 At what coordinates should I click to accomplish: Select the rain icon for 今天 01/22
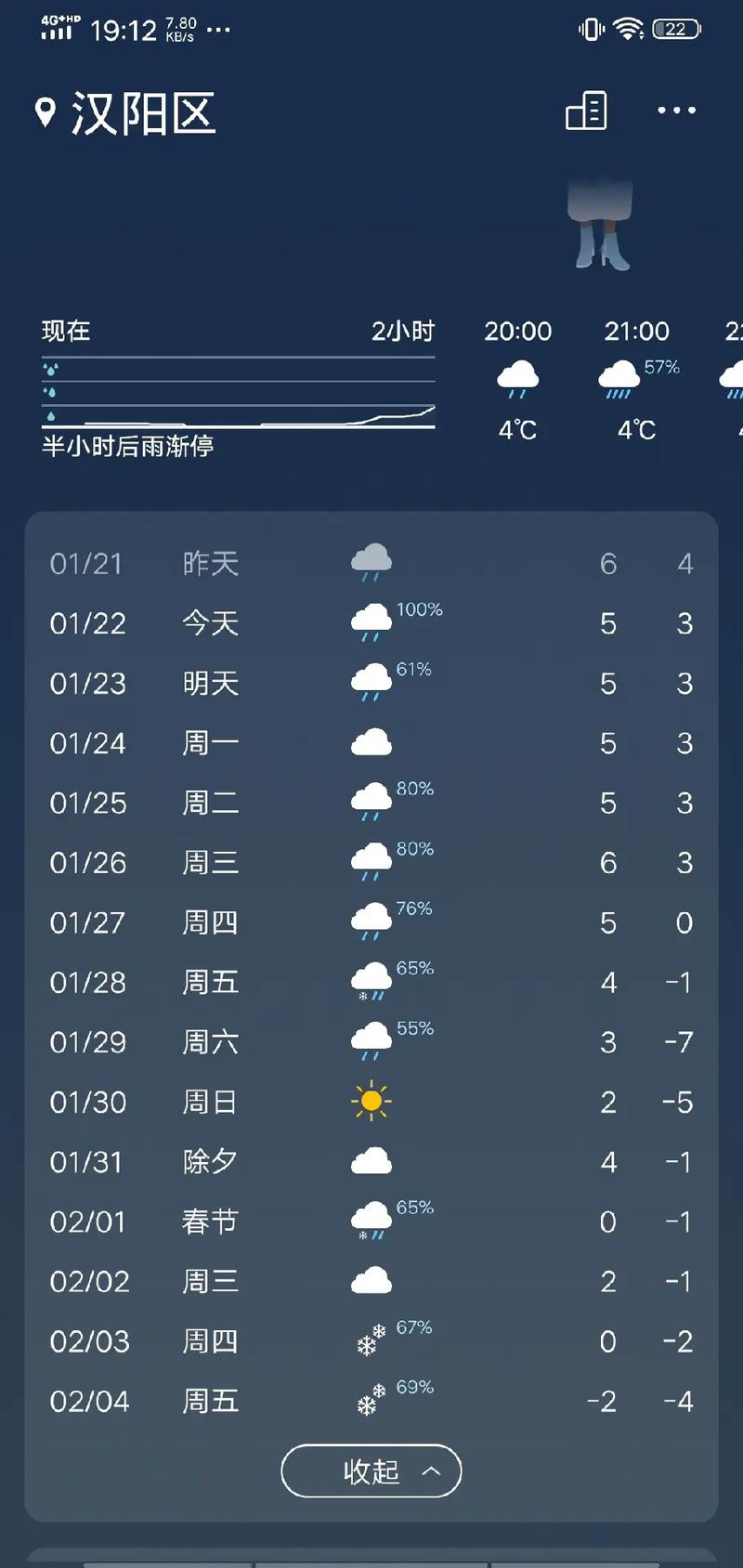371,622
